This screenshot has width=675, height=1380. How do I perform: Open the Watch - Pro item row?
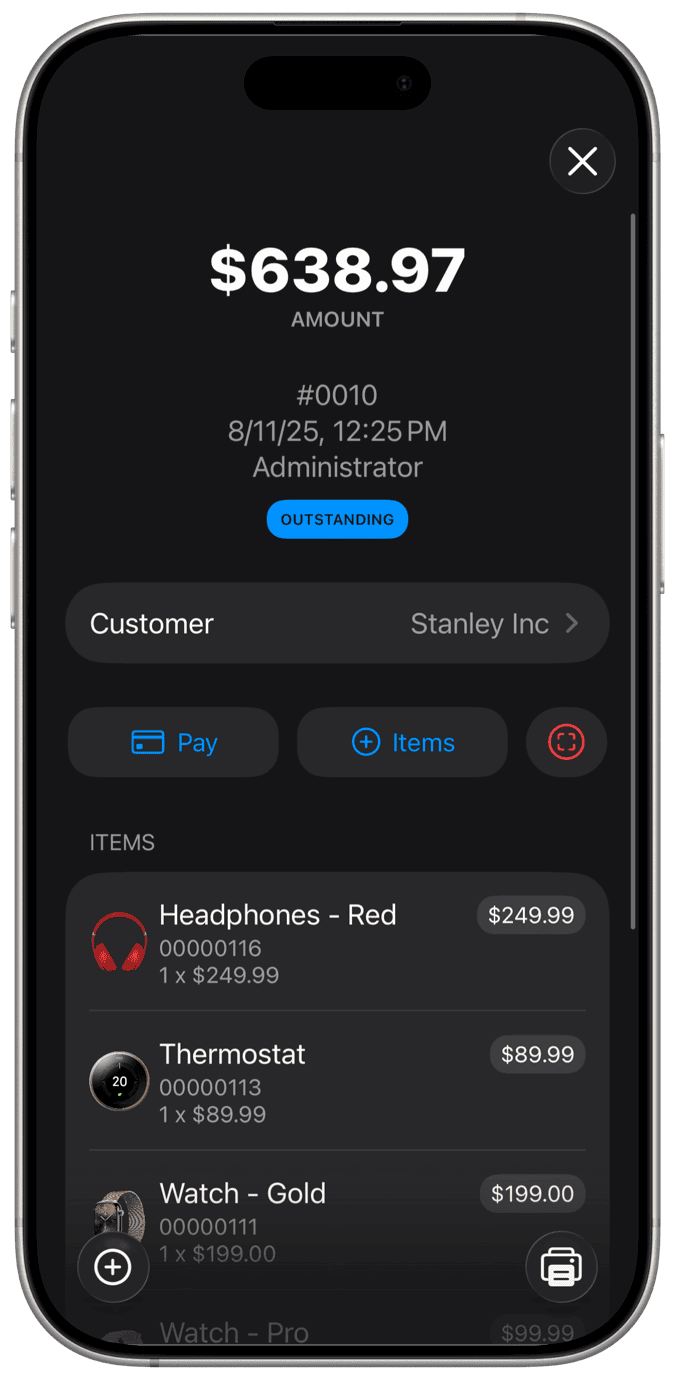[300, 1333]
